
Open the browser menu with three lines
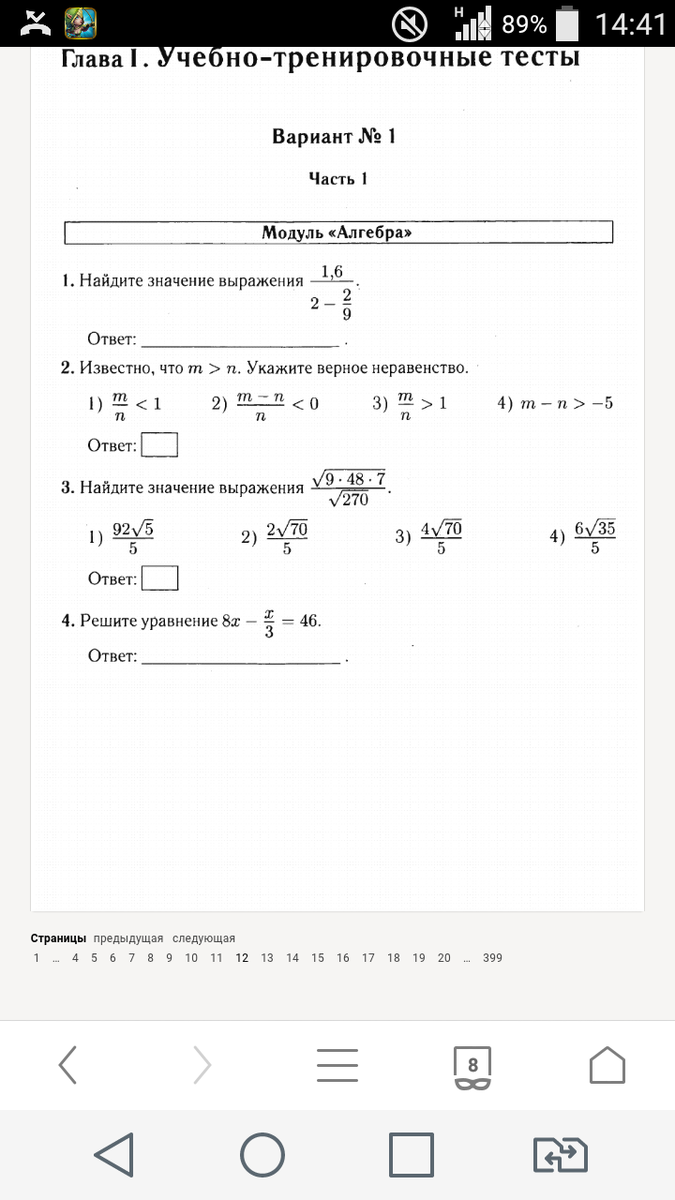point(337,1065)
